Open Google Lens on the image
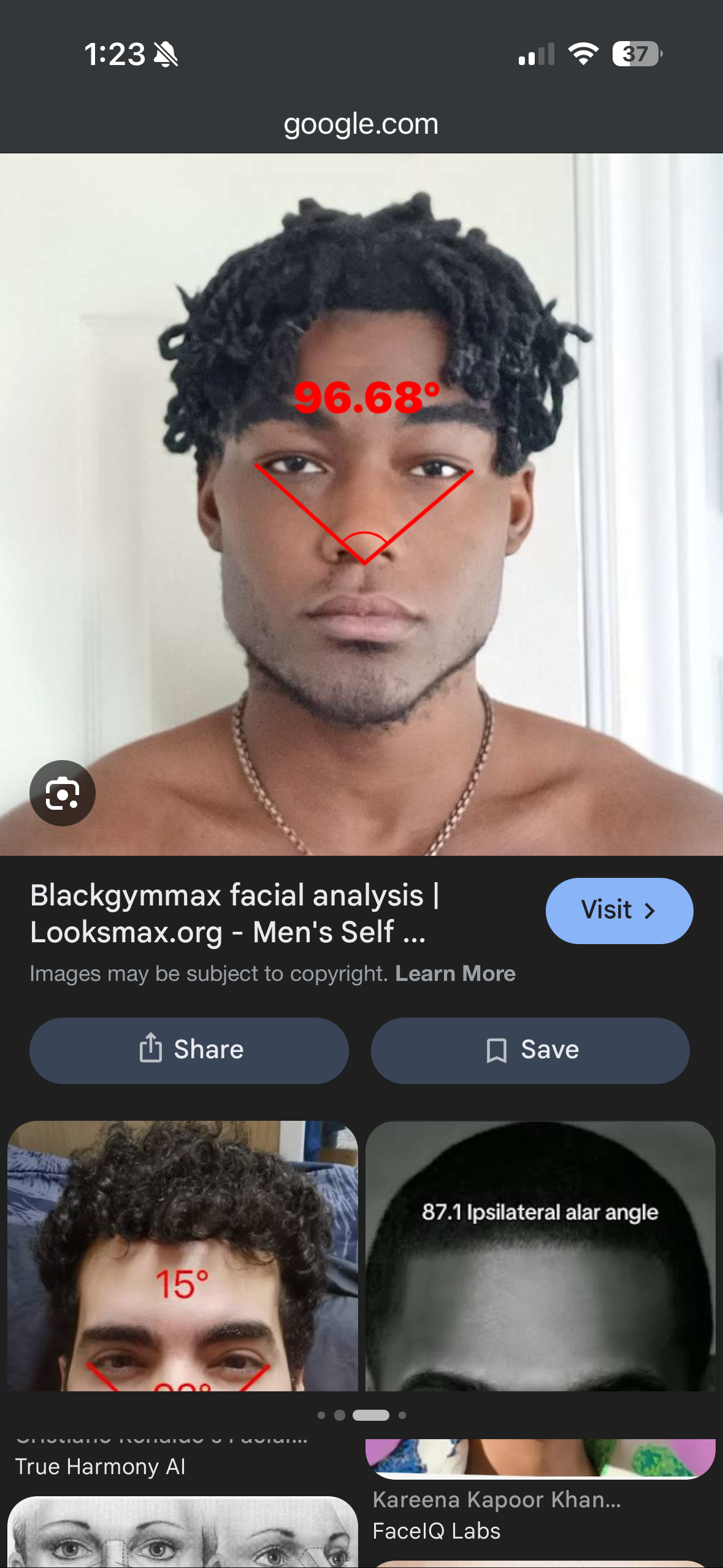 click(63, 793)
